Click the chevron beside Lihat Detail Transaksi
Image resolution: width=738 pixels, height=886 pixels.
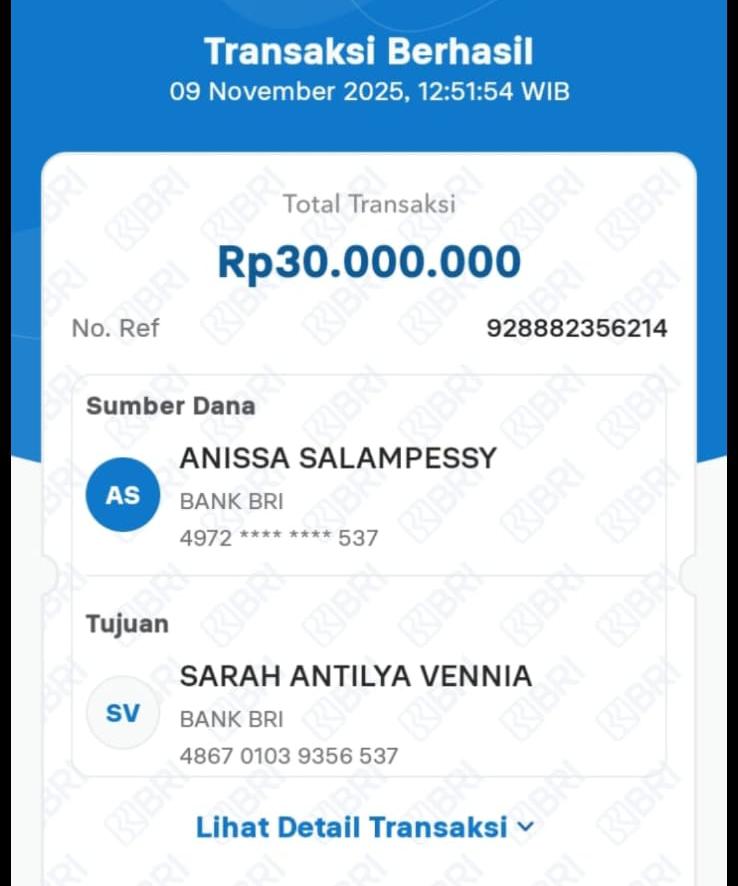[527, 828]
